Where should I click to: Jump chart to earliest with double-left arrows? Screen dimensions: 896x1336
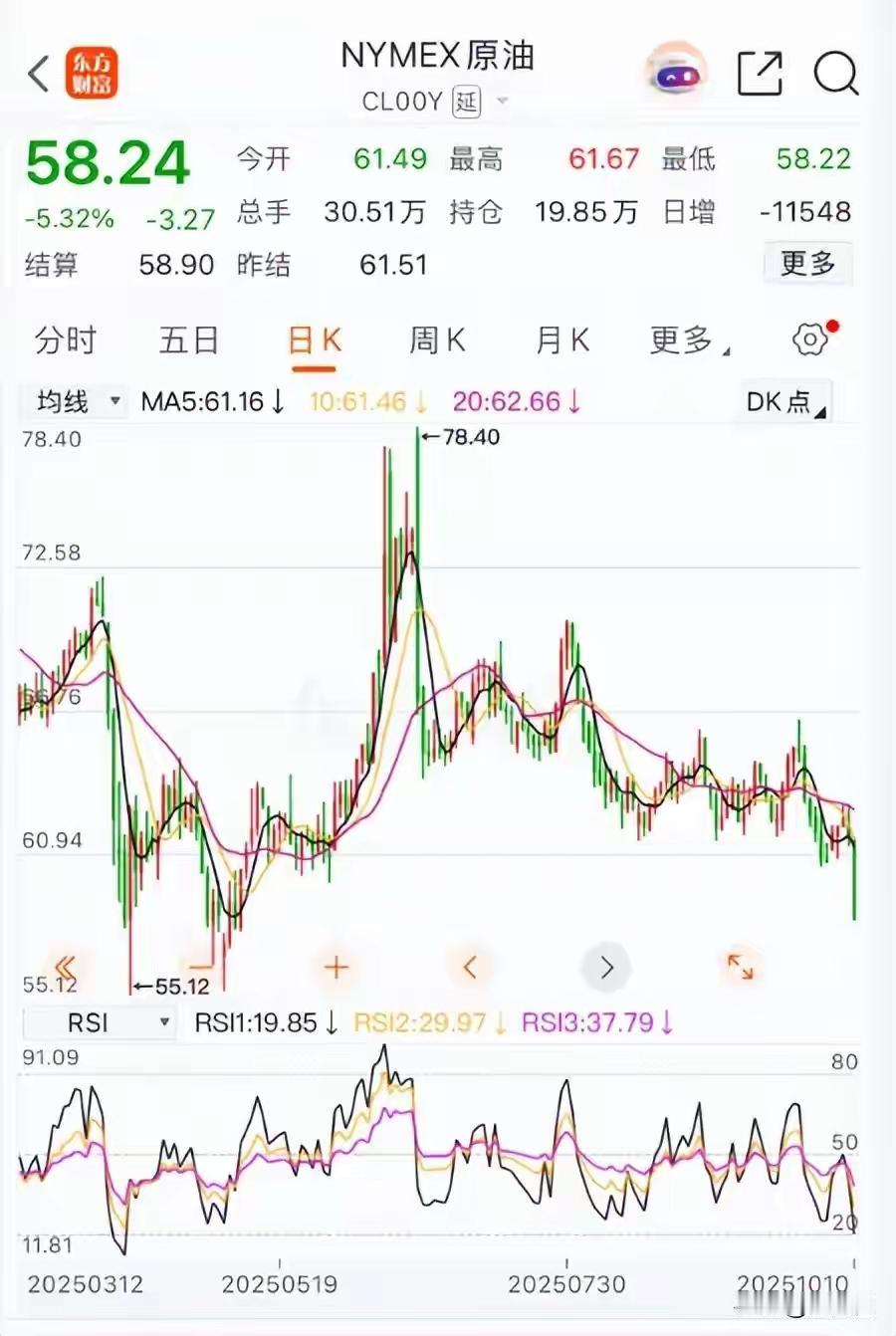(65, 967)
